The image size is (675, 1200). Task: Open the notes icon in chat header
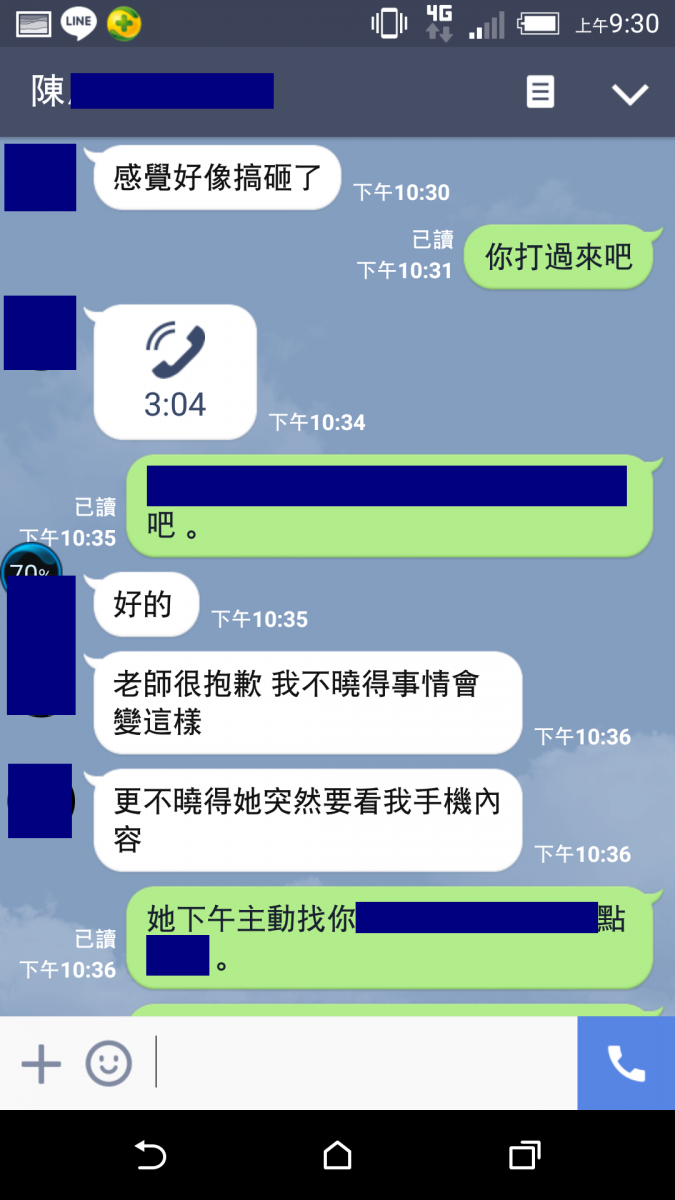tap(540, 92)
